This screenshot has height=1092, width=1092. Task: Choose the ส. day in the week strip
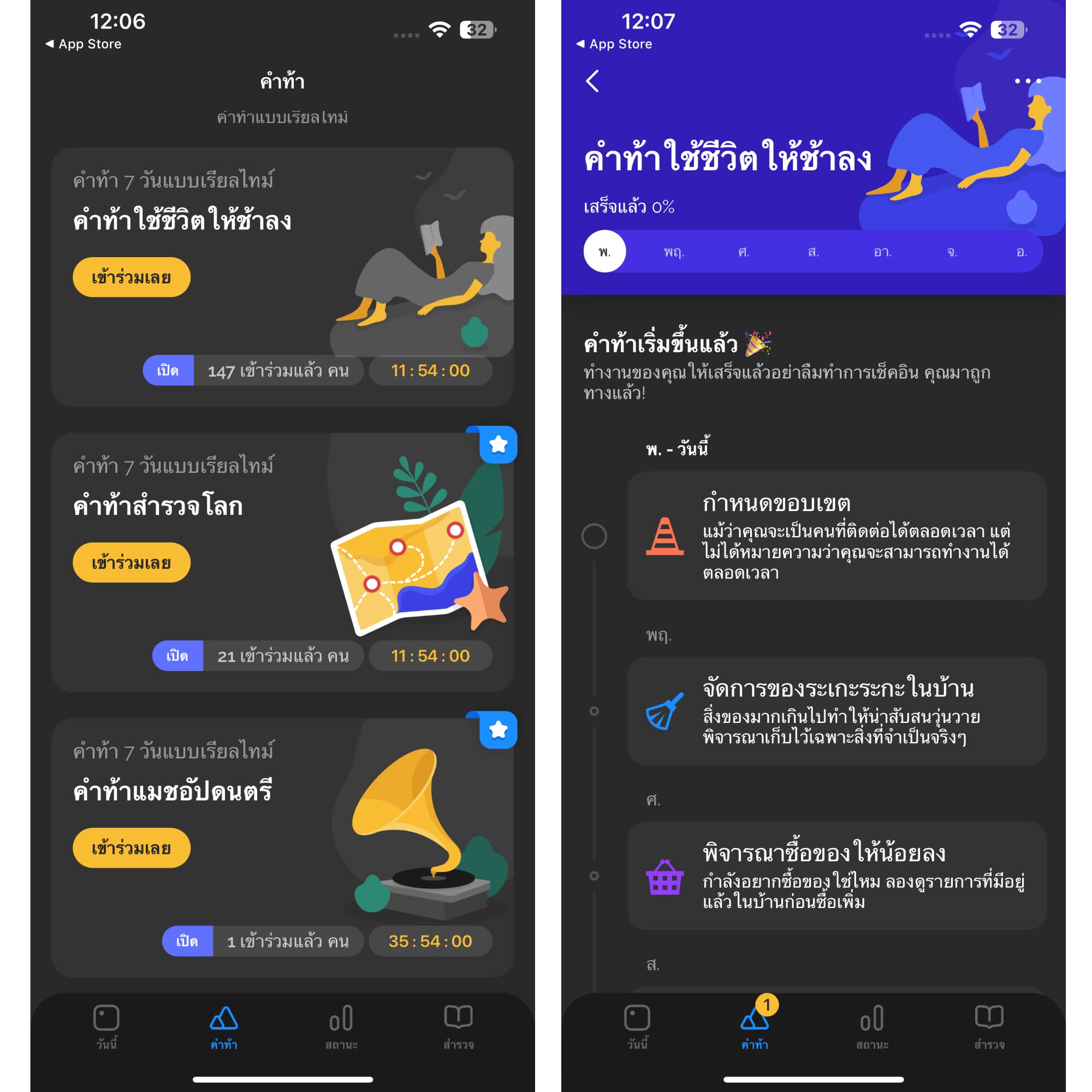(814, 252)
